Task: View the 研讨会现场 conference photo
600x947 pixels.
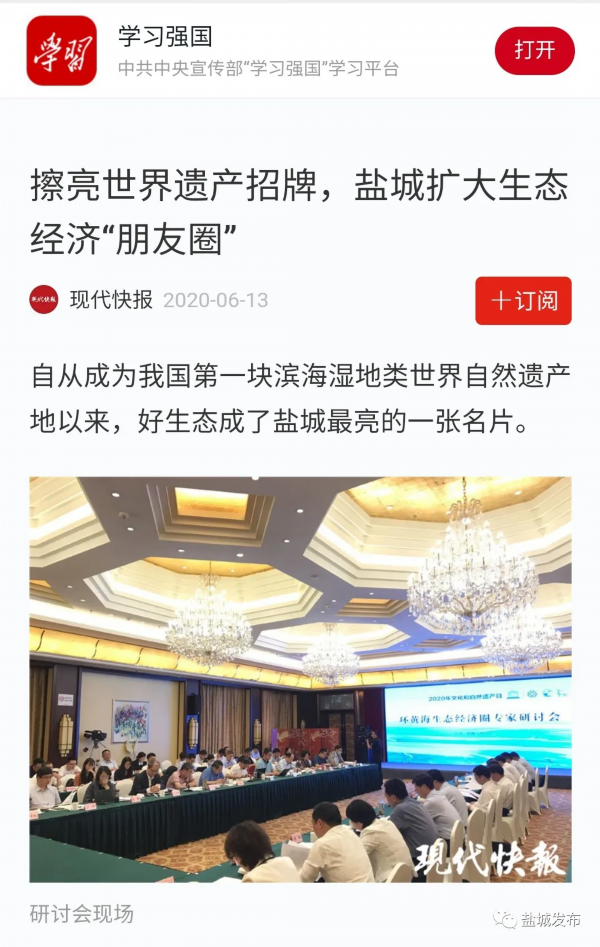Action: [x=300, y=679]
